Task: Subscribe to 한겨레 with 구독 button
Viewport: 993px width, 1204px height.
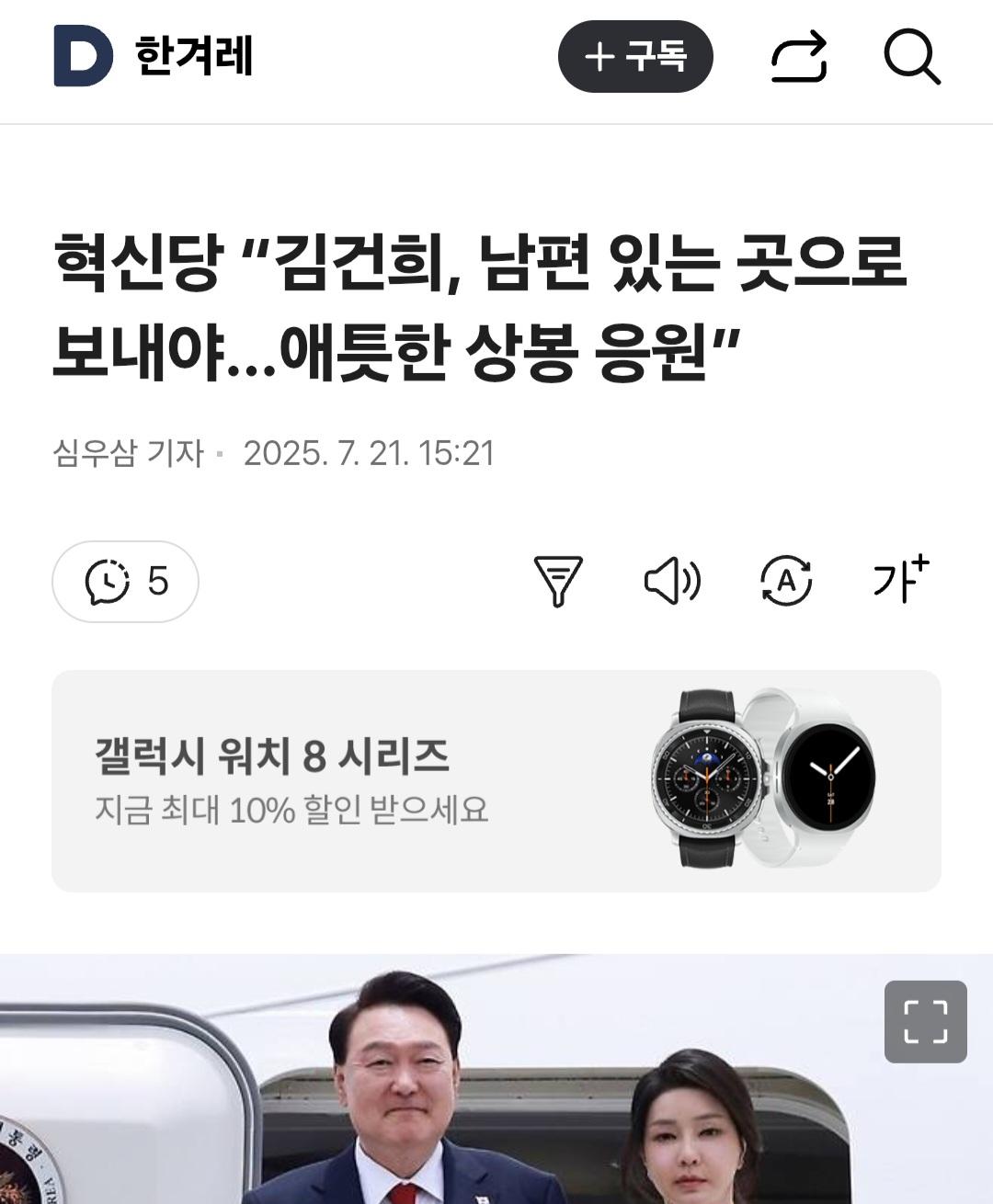Action: [x=635, y=57]
